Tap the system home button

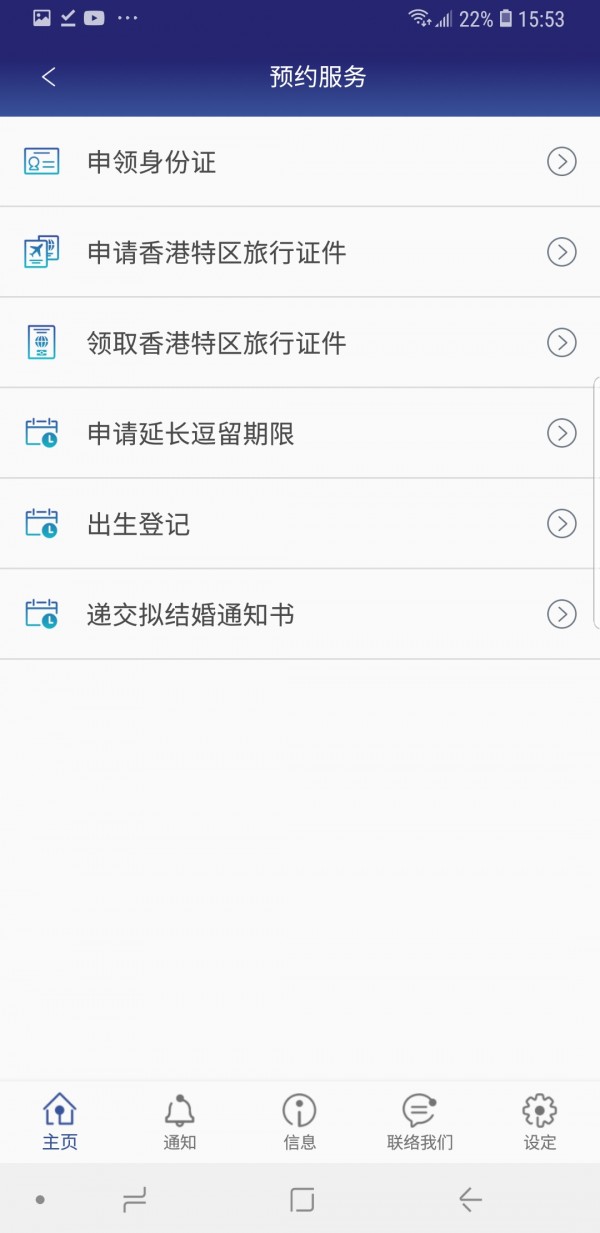(x=302, y=1199)
